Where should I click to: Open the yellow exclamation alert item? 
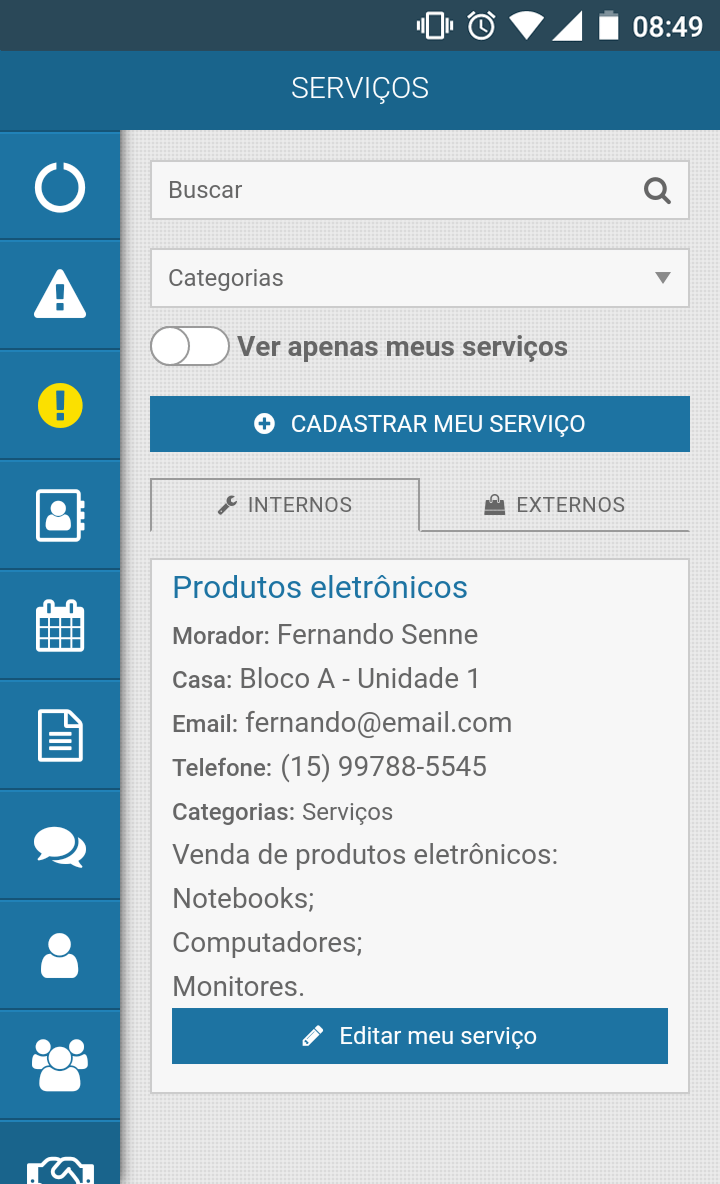click(60, 405)
